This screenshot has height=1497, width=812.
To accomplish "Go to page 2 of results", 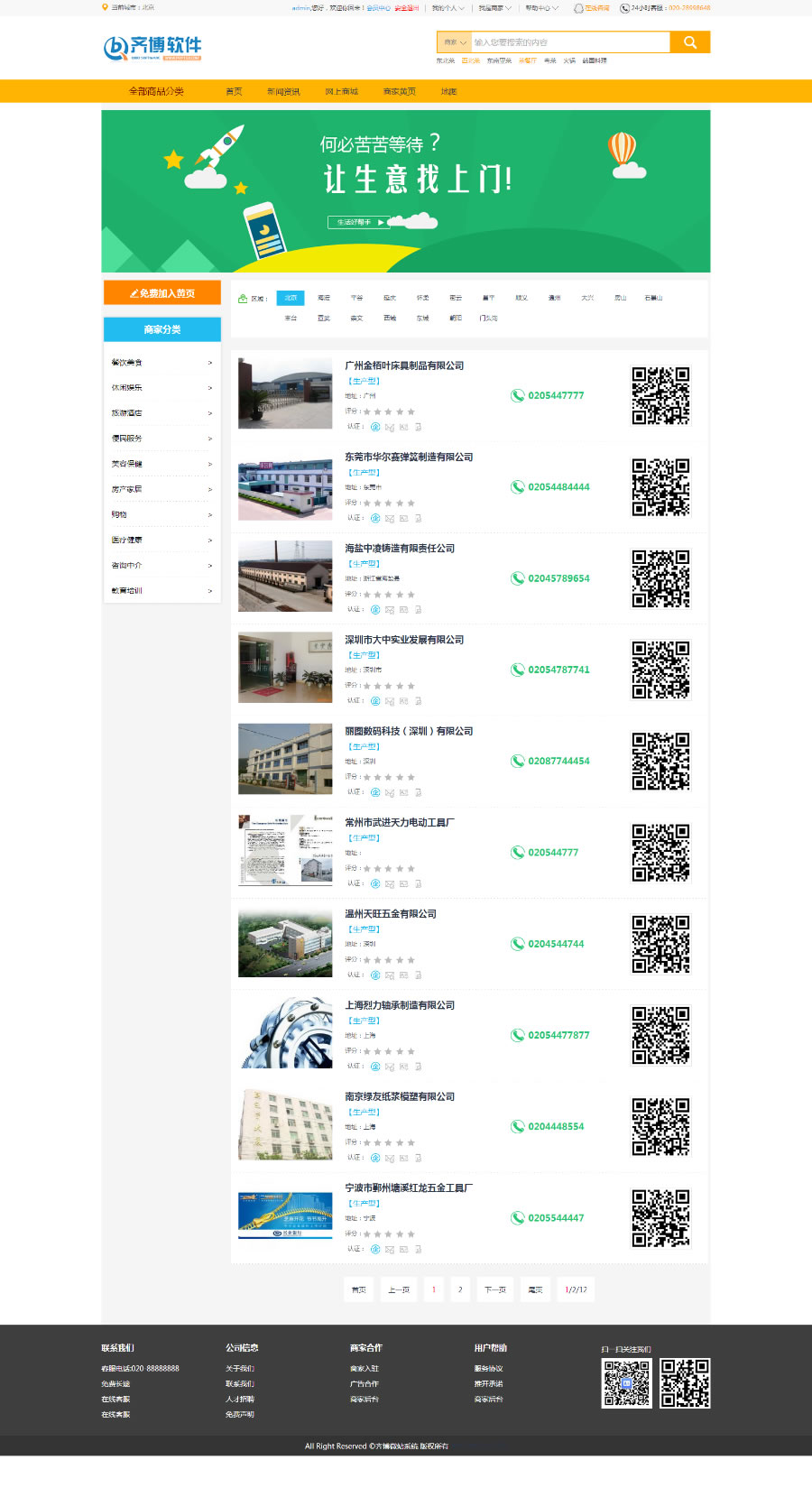I will click(460, 1289).
